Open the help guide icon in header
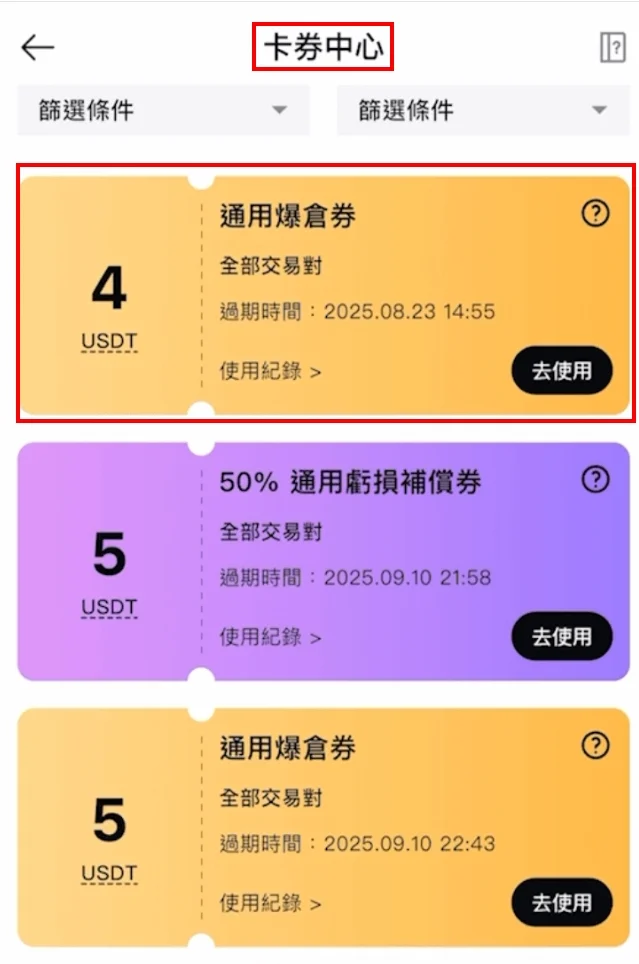 coord(612,47)
